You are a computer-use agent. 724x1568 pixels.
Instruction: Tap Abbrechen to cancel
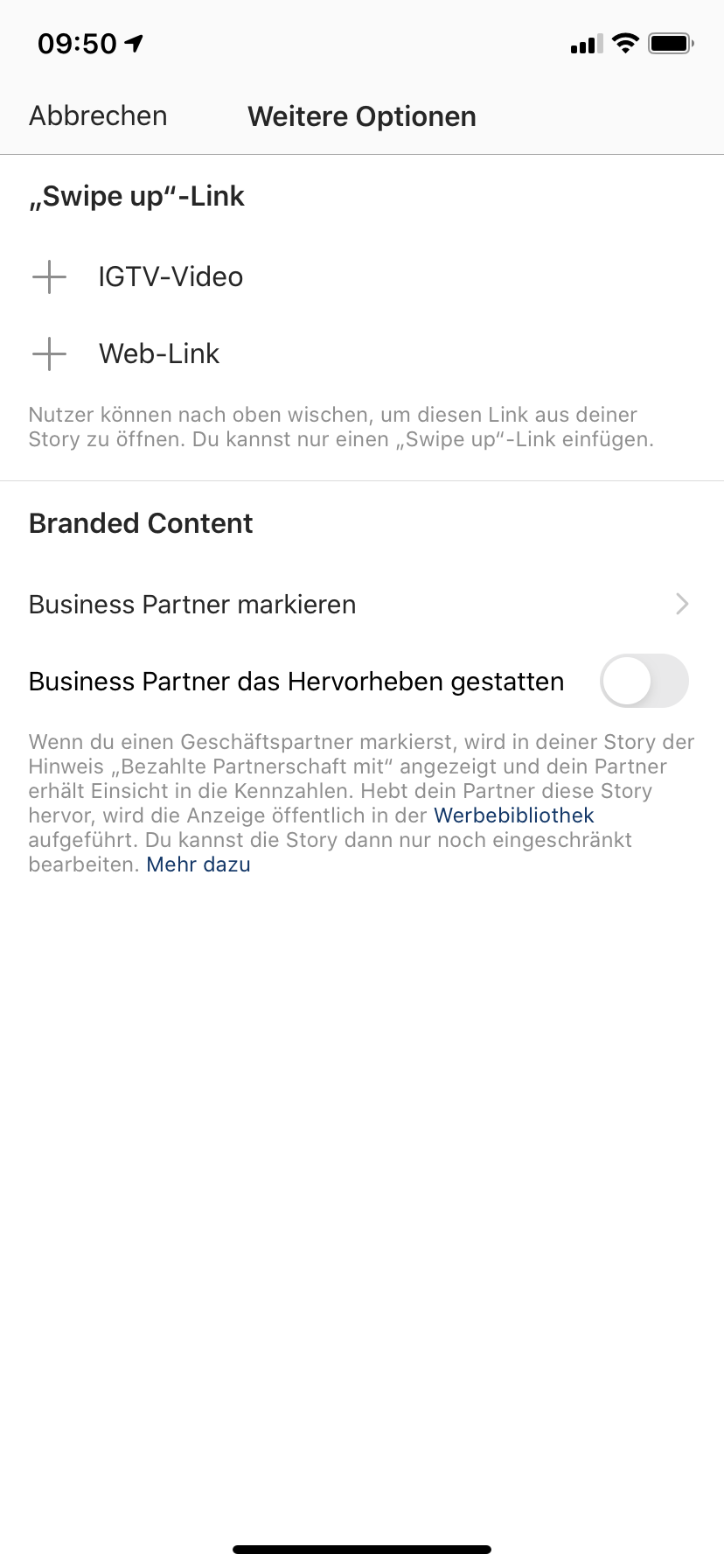[x=98, y=115]
